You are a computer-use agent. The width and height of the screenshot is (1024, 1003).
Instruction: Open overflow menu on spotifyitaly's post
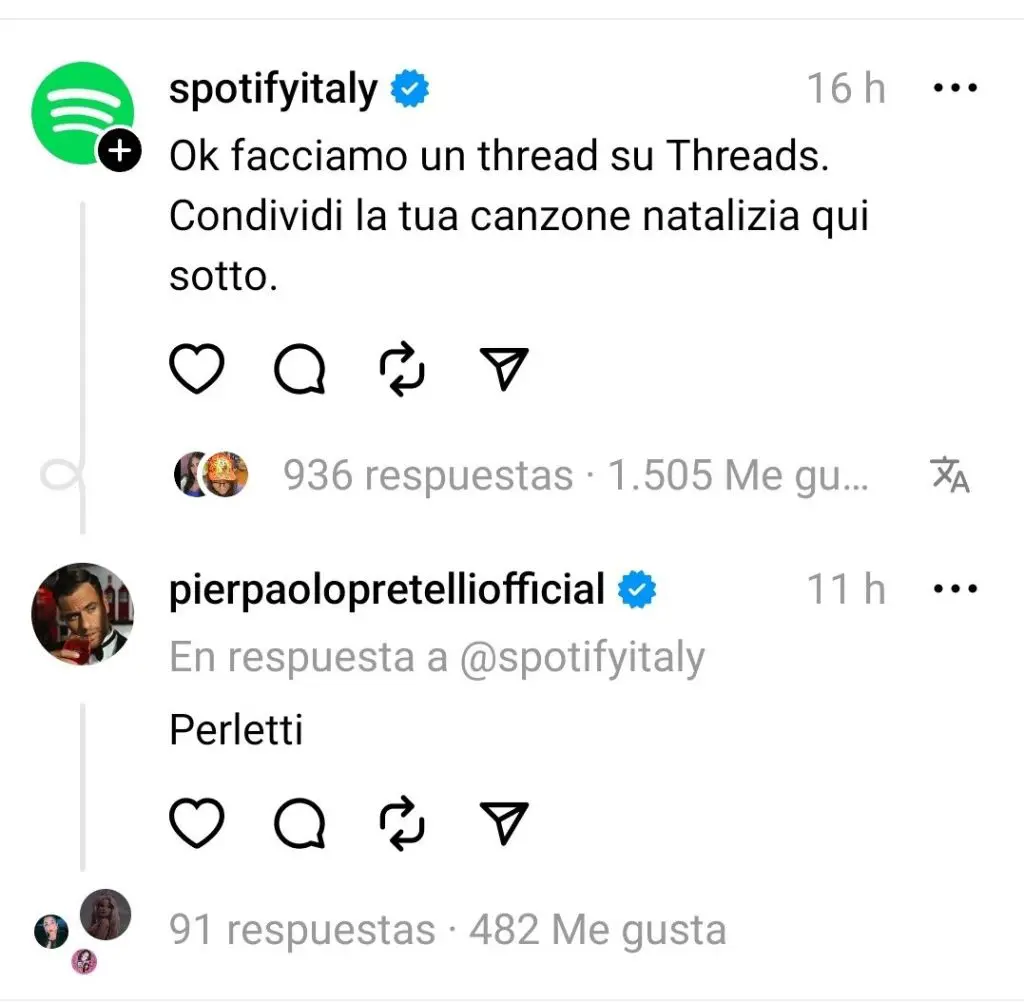(x=953, y=88)
